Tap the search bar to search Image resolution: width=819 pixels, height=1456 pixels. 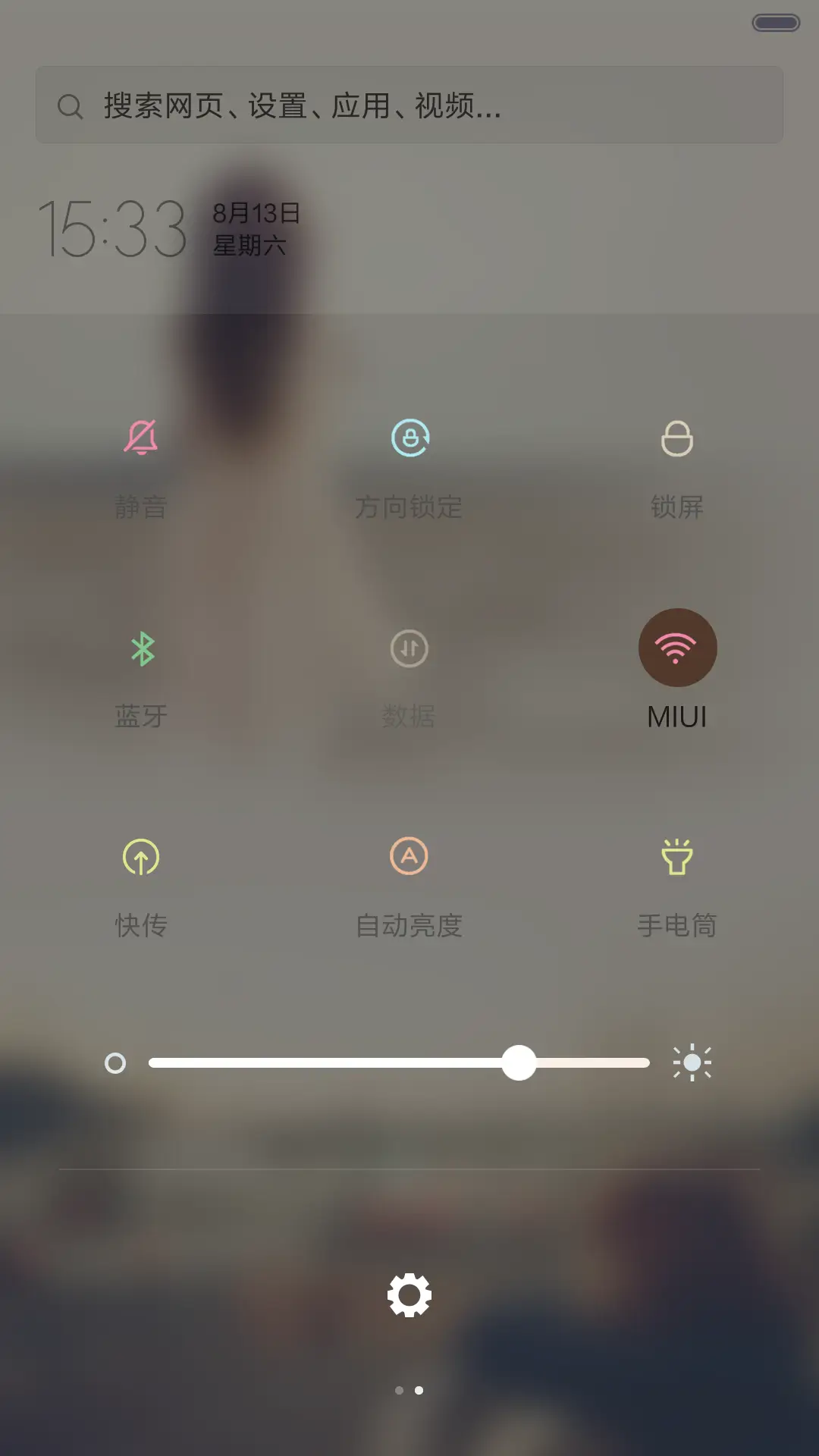pyautogui.click(x=409, y=105)
